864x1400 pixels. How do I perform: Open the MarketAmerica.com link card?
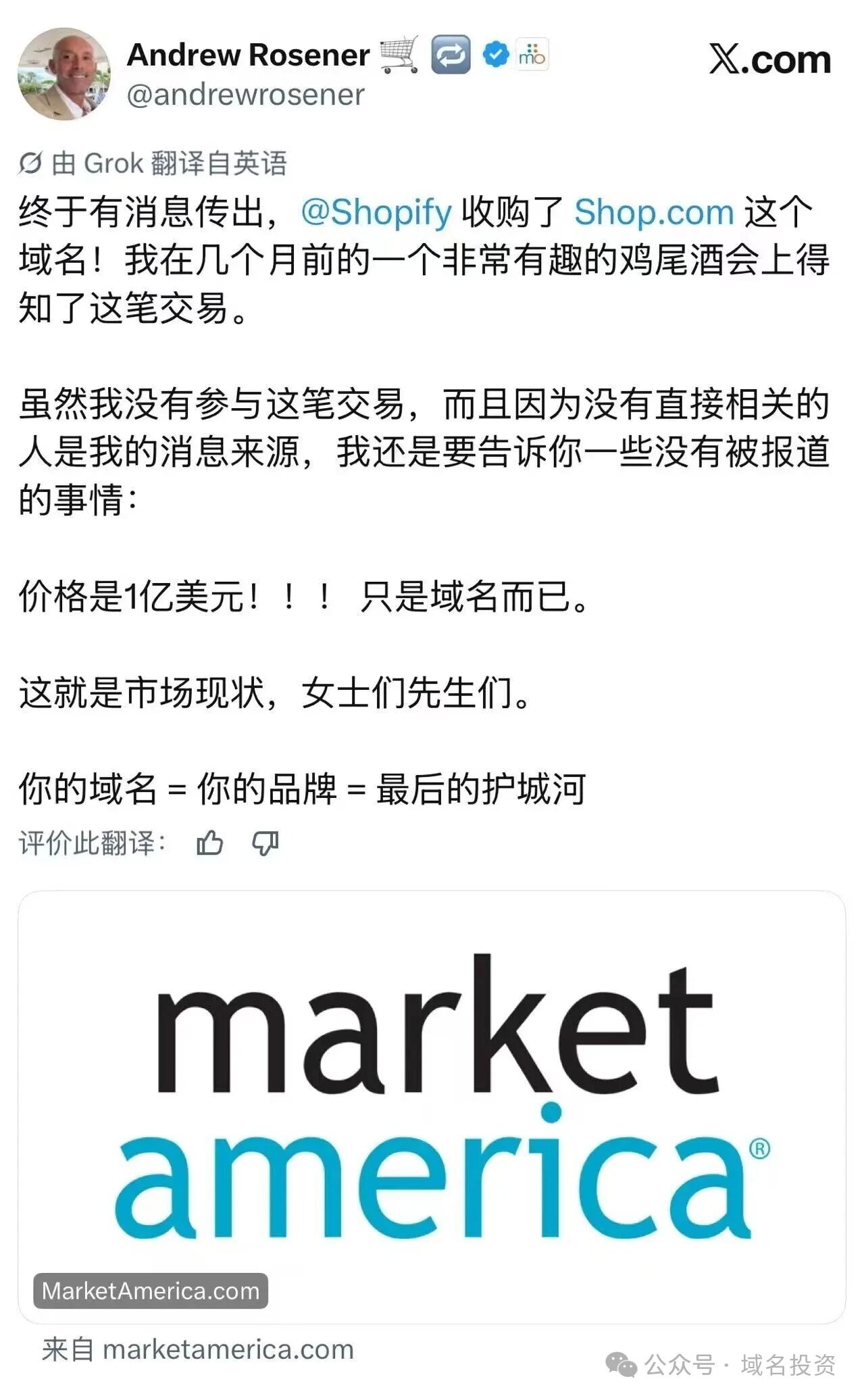tap(432, 1107)
